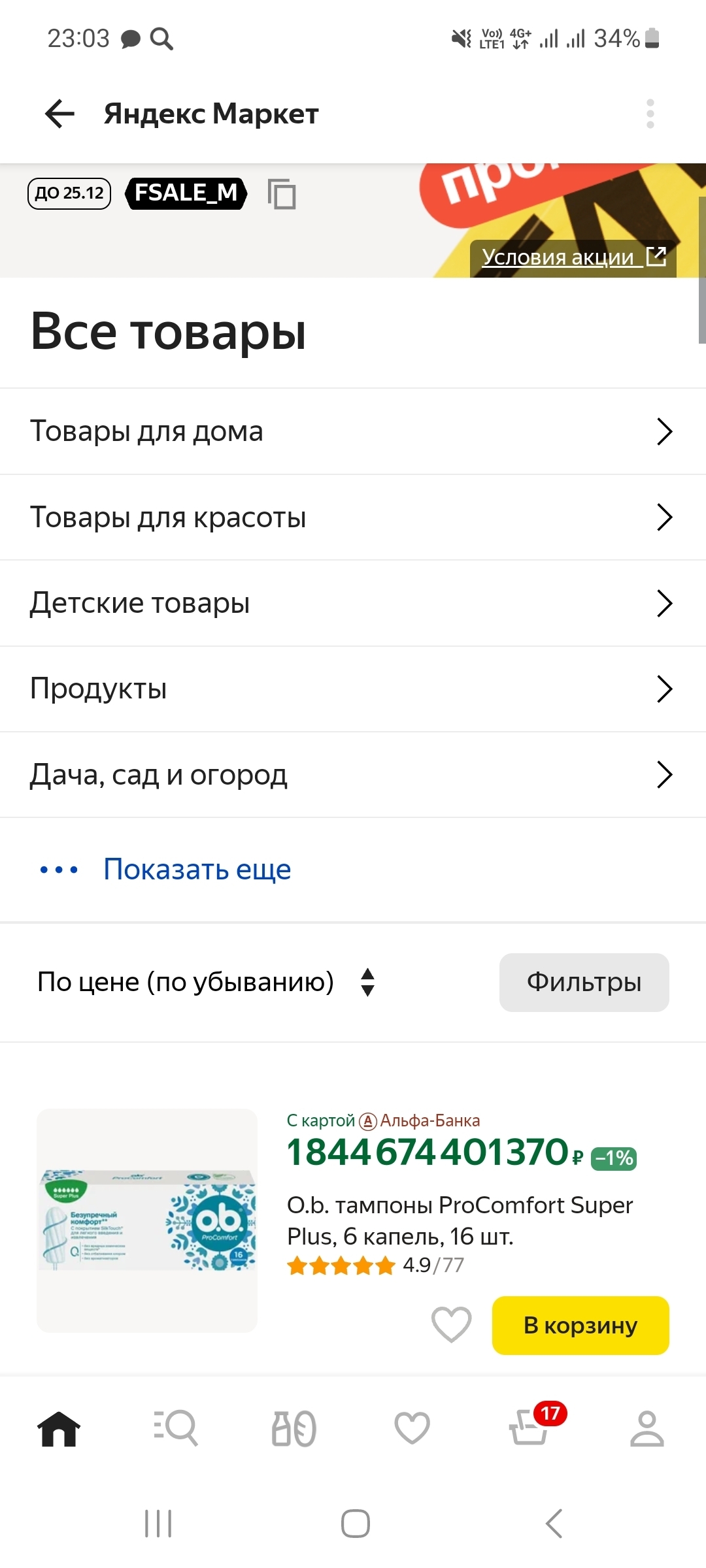
Task: Change the По цене sorting order
Action: (205, 982)
